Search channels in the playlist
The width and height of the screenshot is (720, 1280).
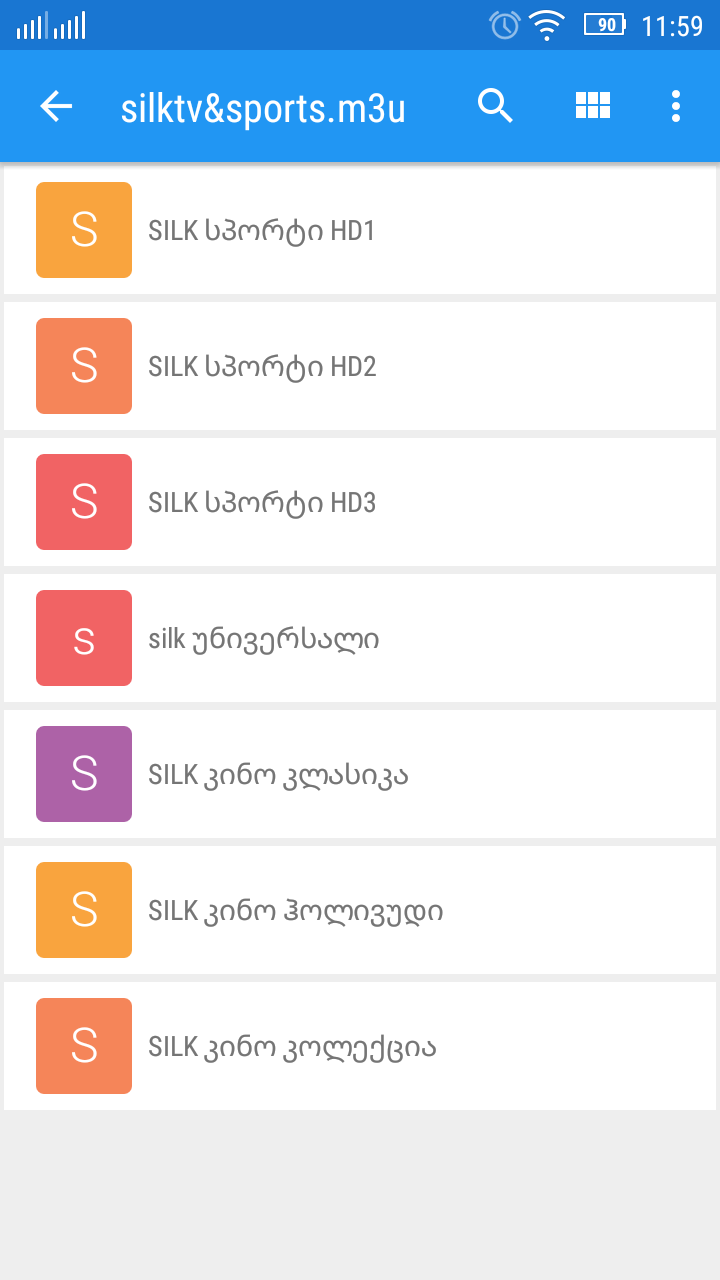495,106
